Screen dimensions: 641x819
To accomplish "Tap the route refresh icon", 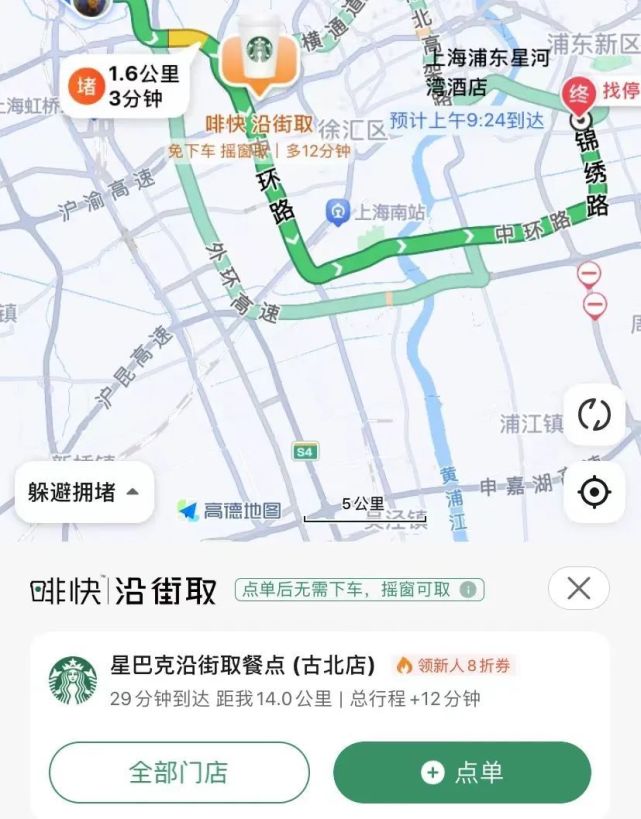I will tap(594, 414).
